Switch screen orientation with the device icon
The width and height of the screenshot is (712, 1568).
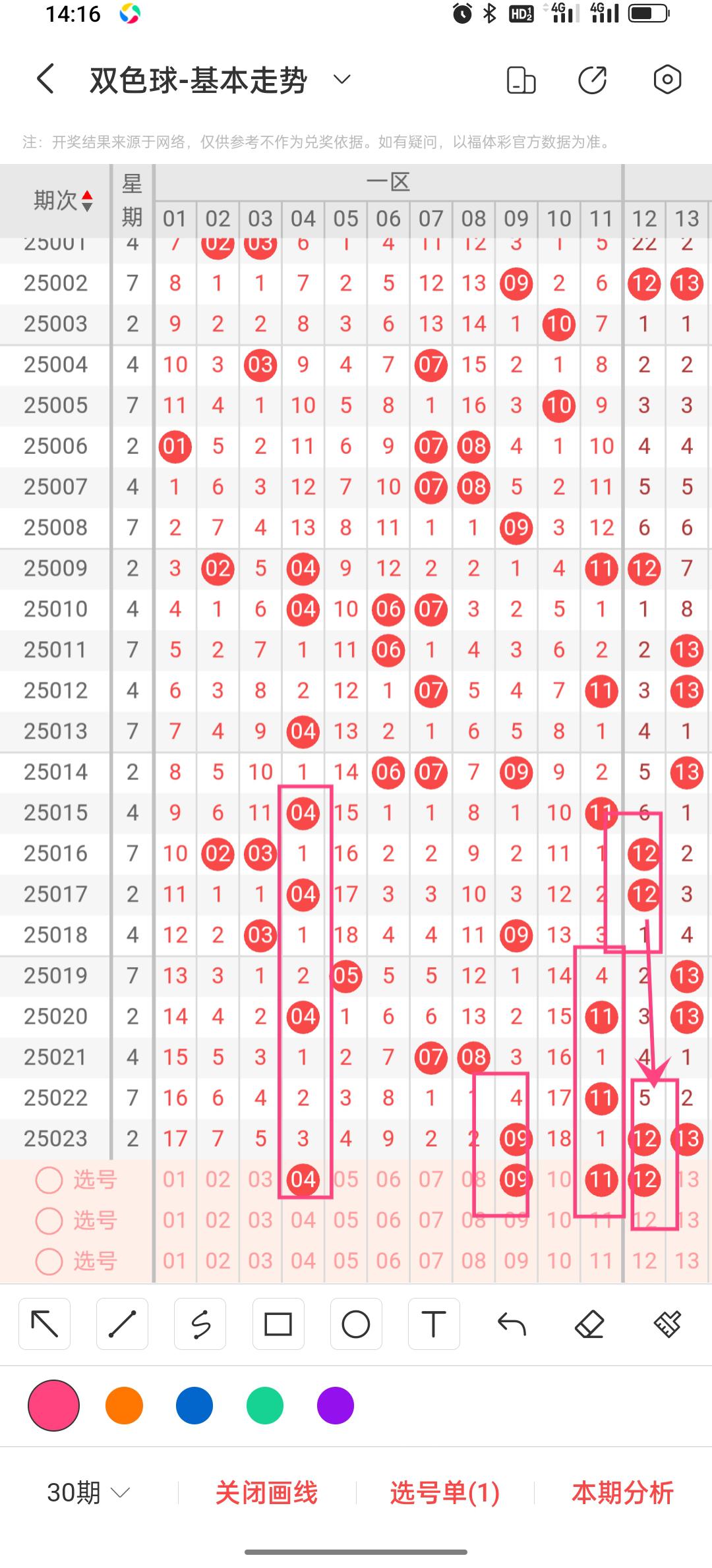point(521,80)
